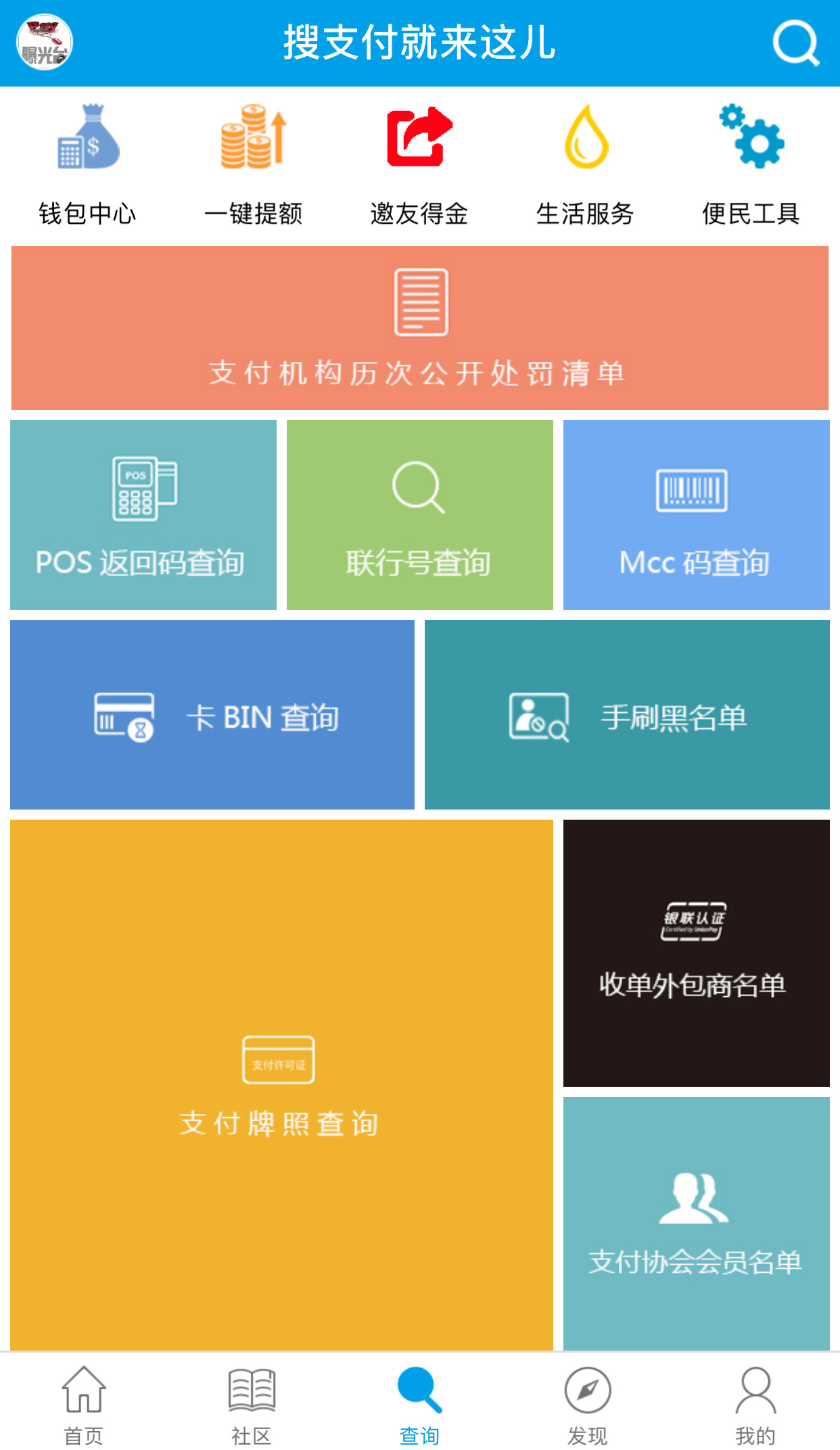
Task: Tap the Pay 曝光台 app logo
Action: [x=43, y=43]
